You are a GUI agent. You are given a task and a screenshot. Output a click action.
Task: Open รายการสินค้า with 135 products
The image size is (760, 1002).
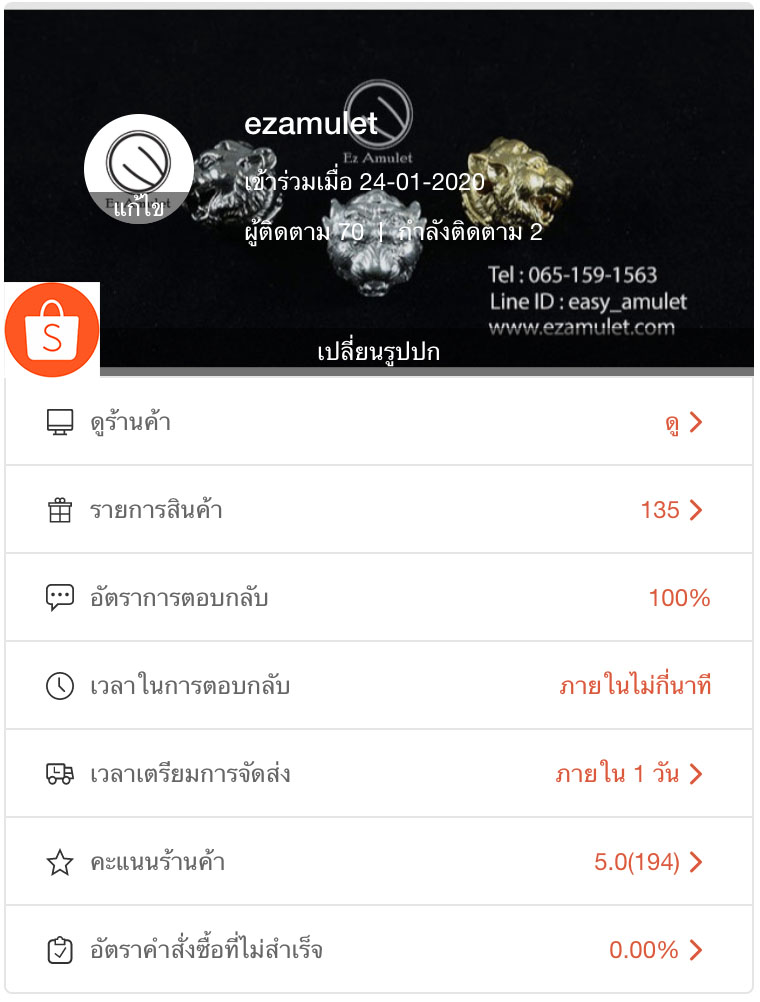point(378,510)
